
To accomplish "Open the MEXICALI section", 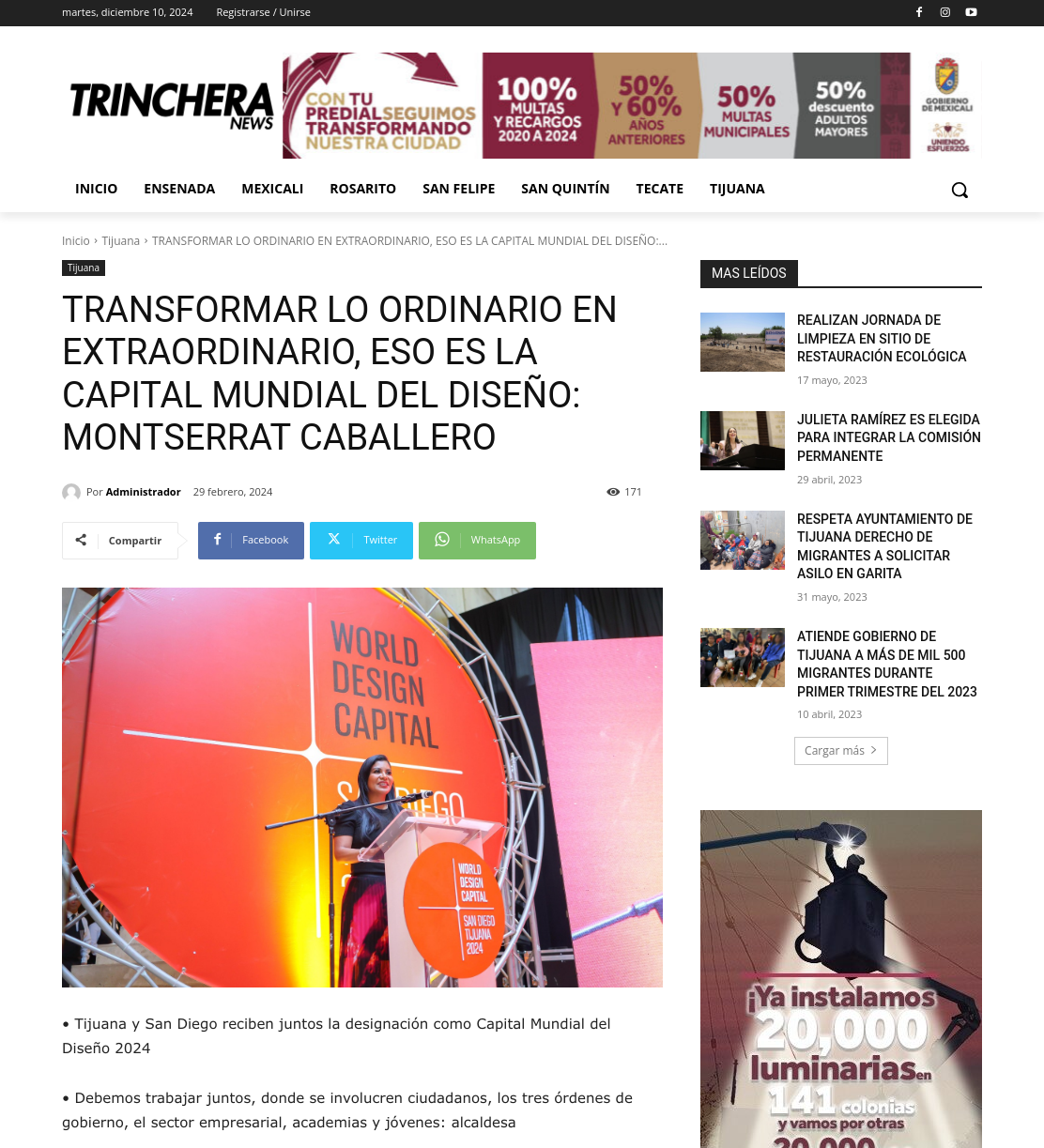I will tap(272, 189).
